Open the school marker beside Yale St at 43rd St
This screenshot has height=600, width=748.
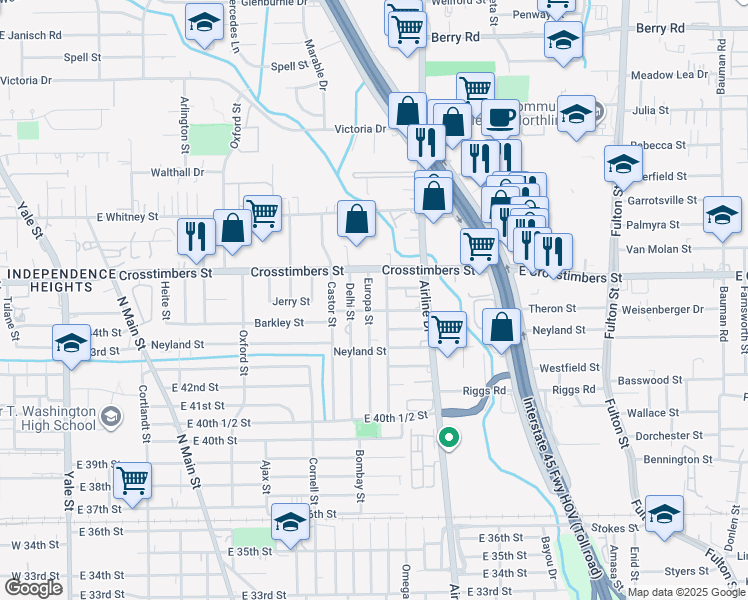pos(71,343)
